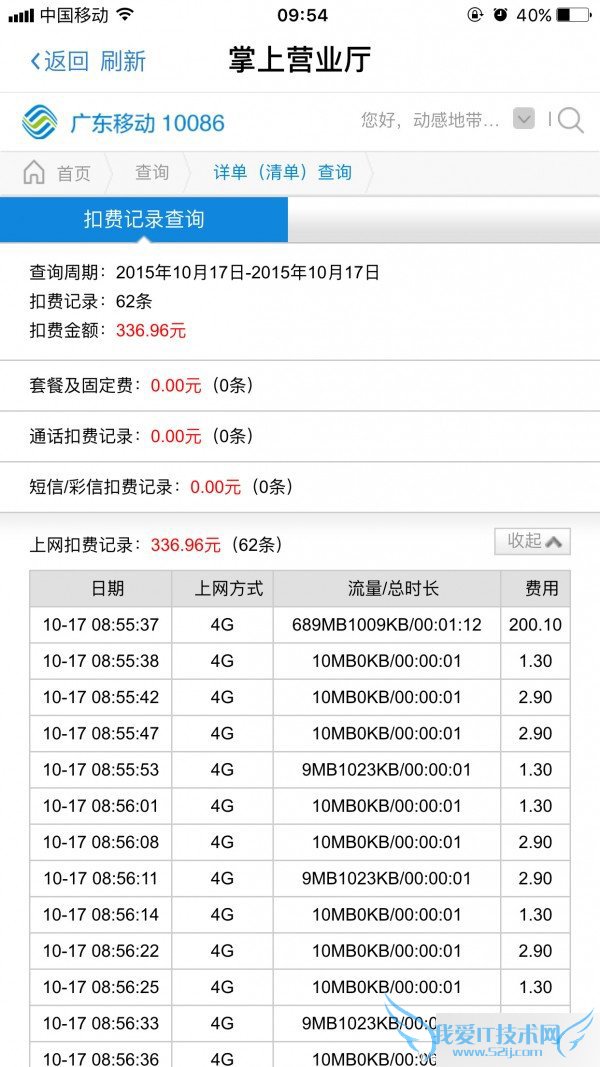This screenshot has width=600, height=1067.
Task: Open the account dropdown arrow
Action: coord(524,120)
